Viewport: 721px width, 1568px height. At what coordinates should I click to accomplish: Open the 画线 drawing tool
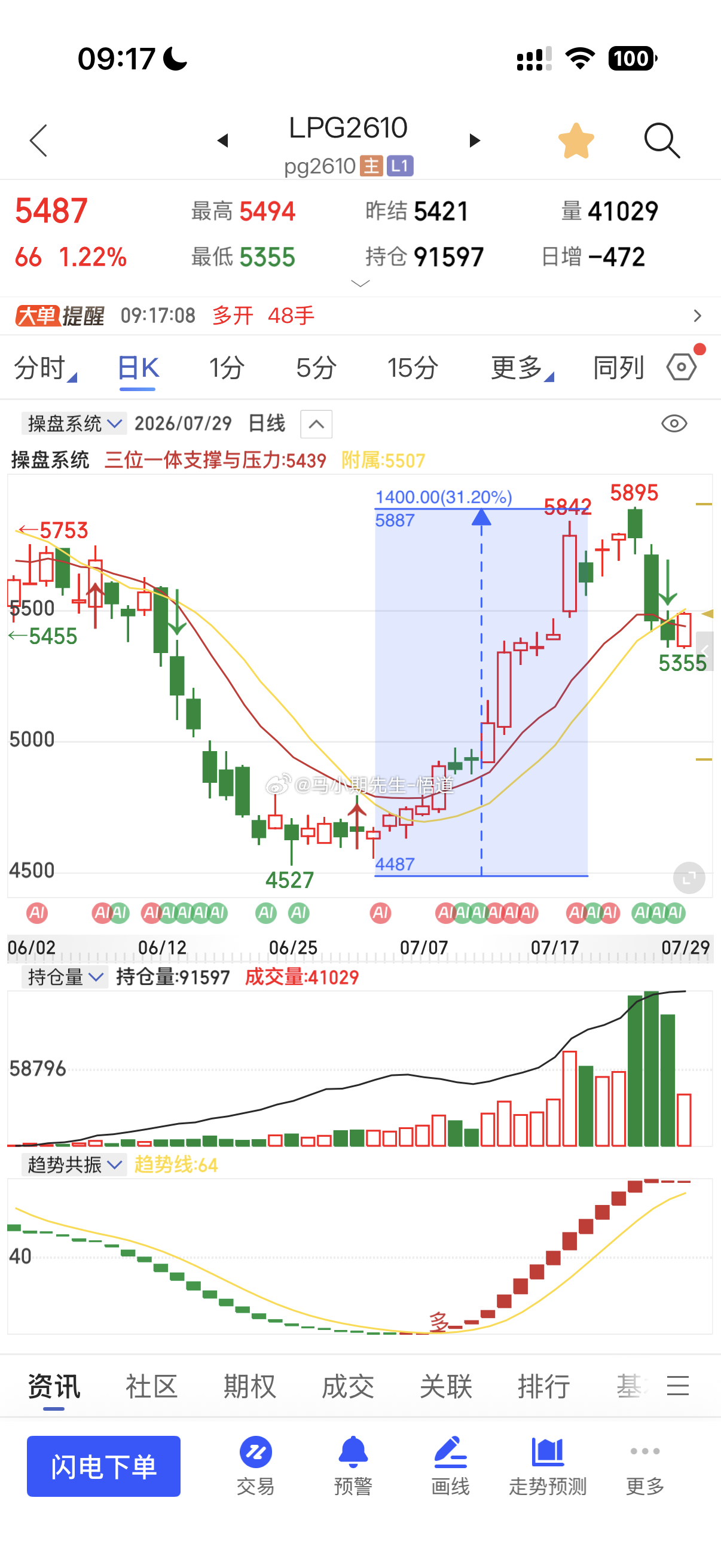point(450,1466)
